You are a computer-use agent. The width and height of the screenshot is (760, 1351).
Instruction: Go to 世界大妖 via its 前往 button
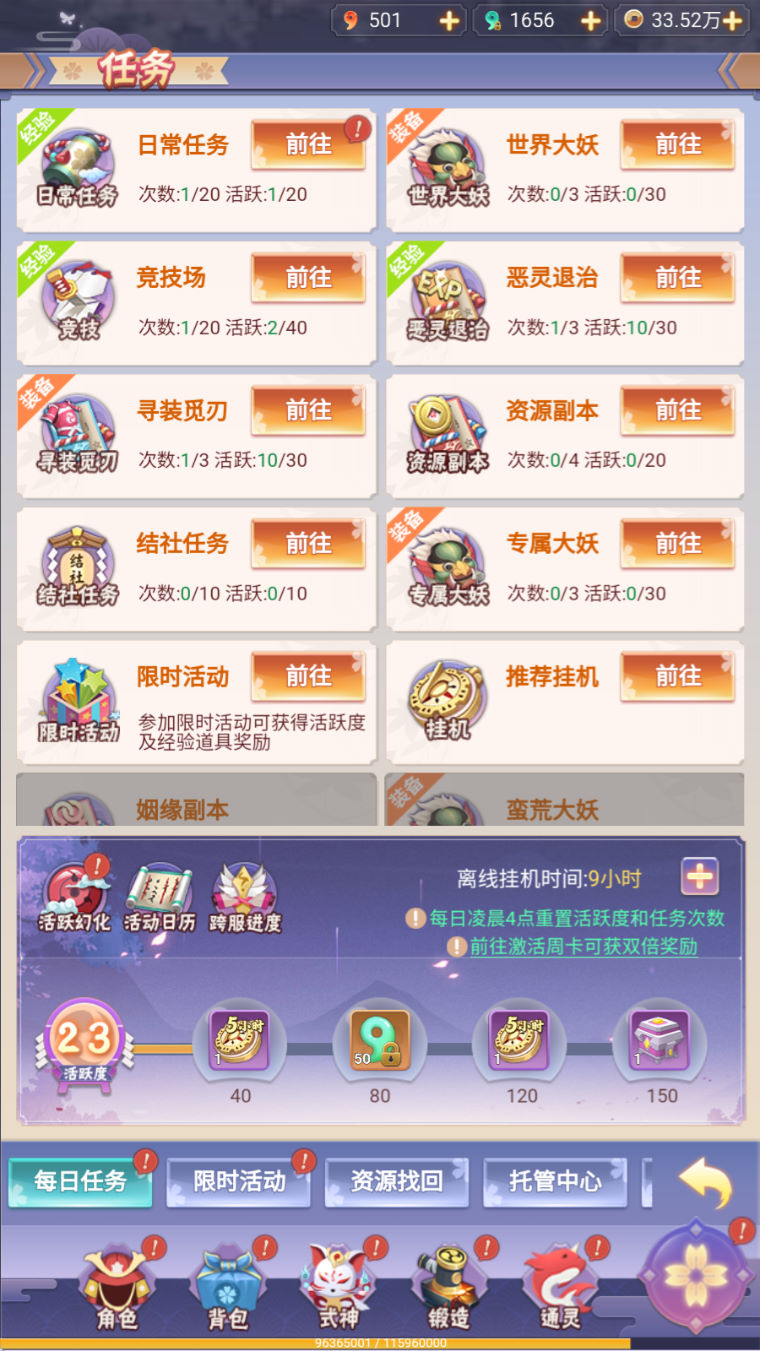click(677, 145)
